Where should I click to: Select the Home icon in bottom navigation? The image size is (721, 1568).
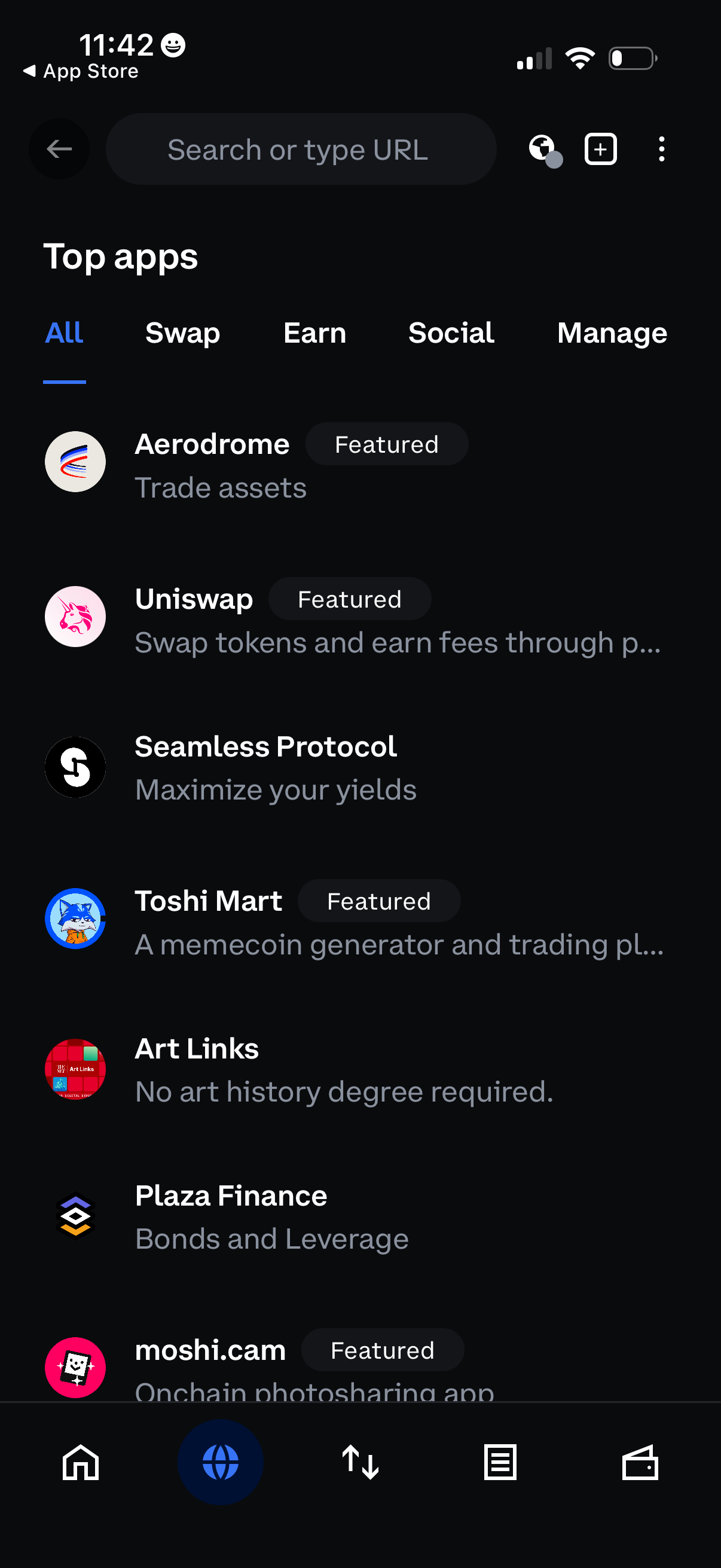tap(80, 1463)
